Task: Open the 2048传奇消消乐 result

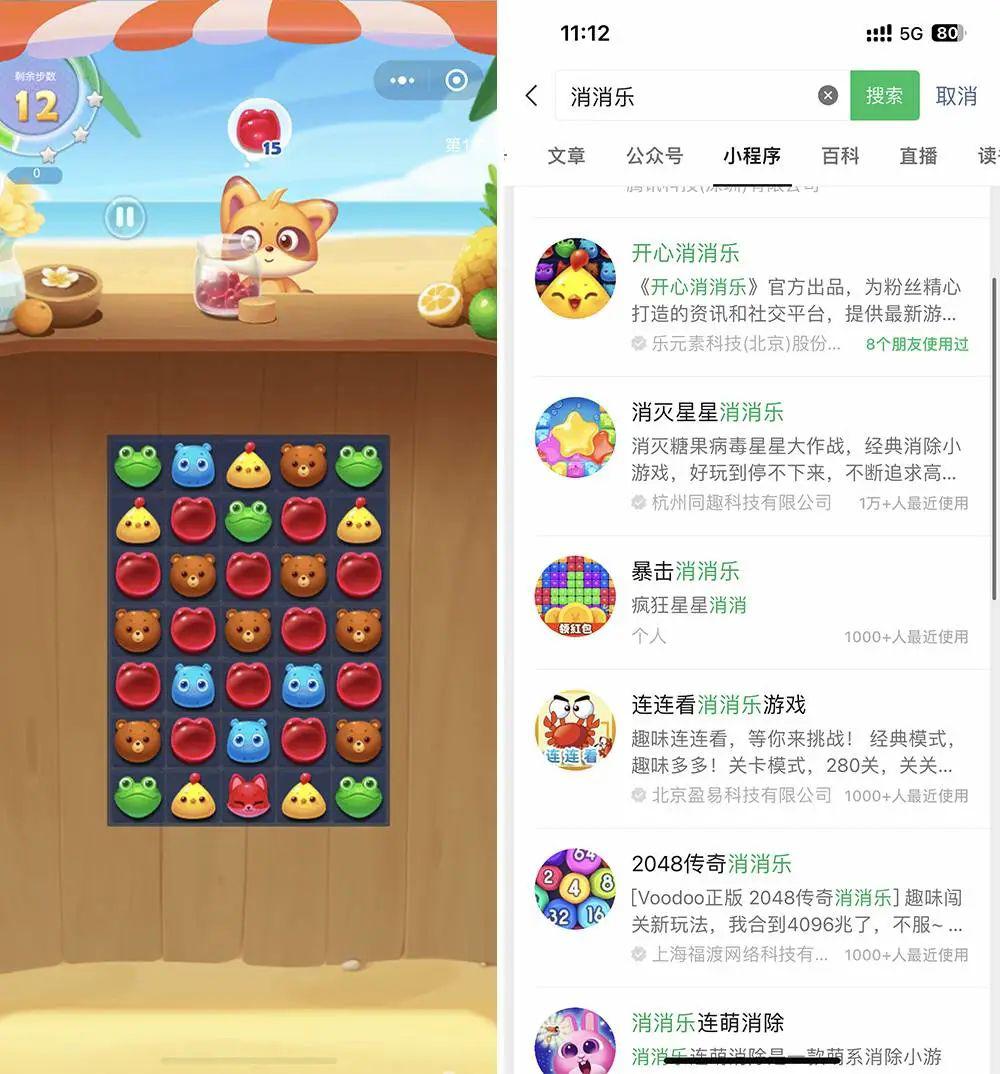Action: (x=750, y=907)
